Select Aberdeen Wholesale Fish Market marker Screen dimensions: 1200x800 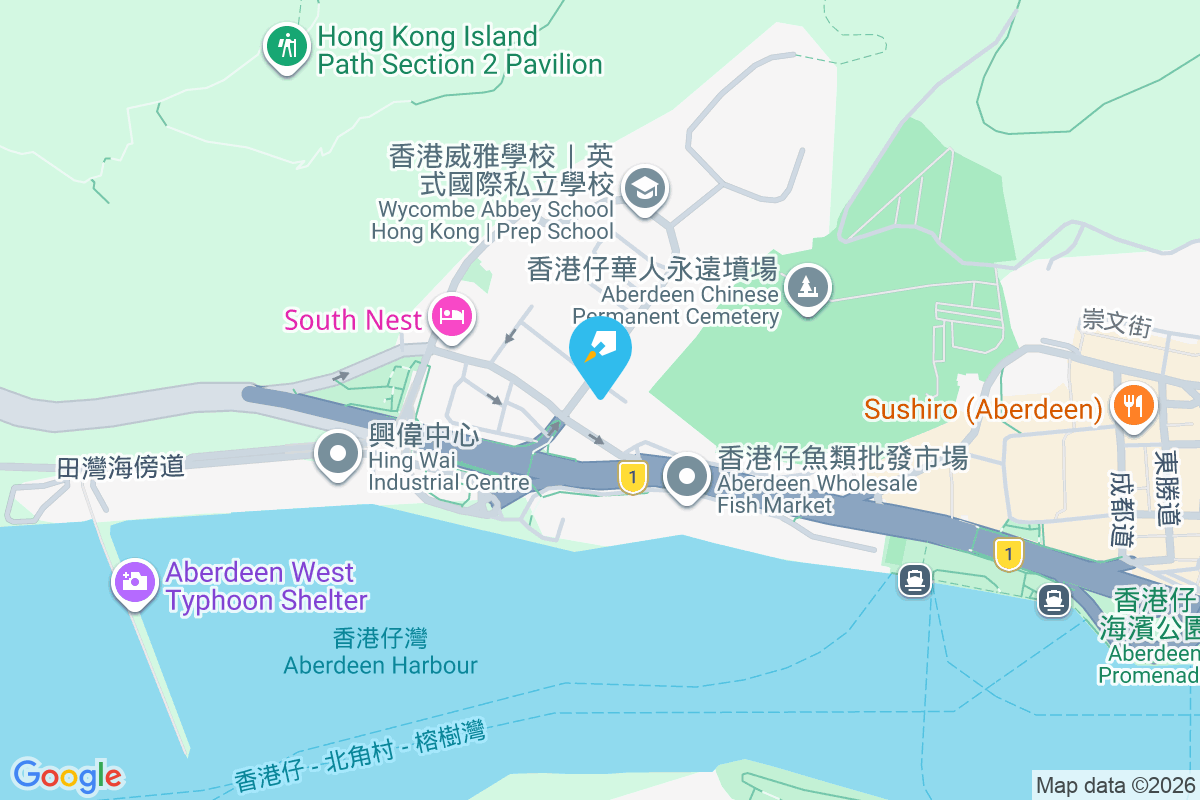(687, 478)
